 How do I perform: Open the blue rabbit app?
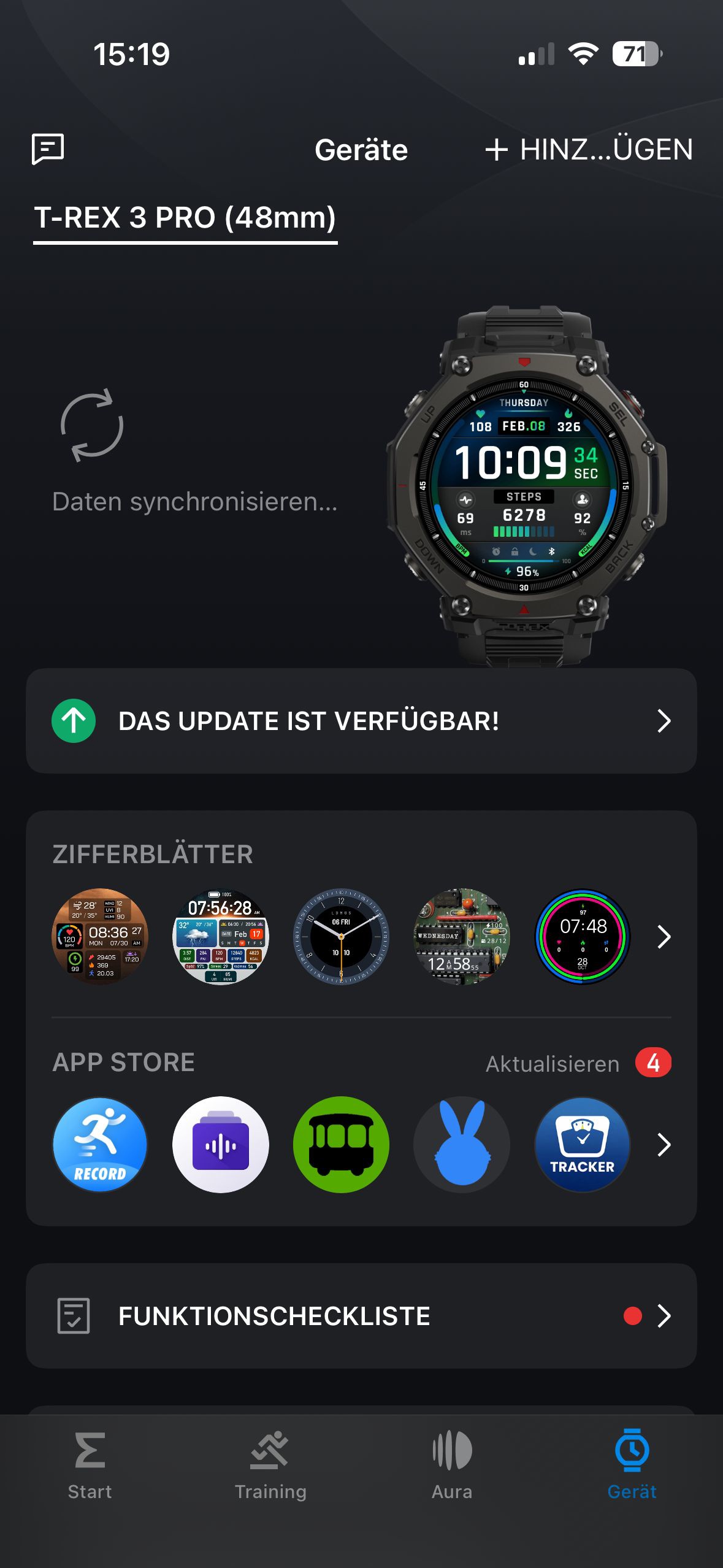coord(462,1145)
